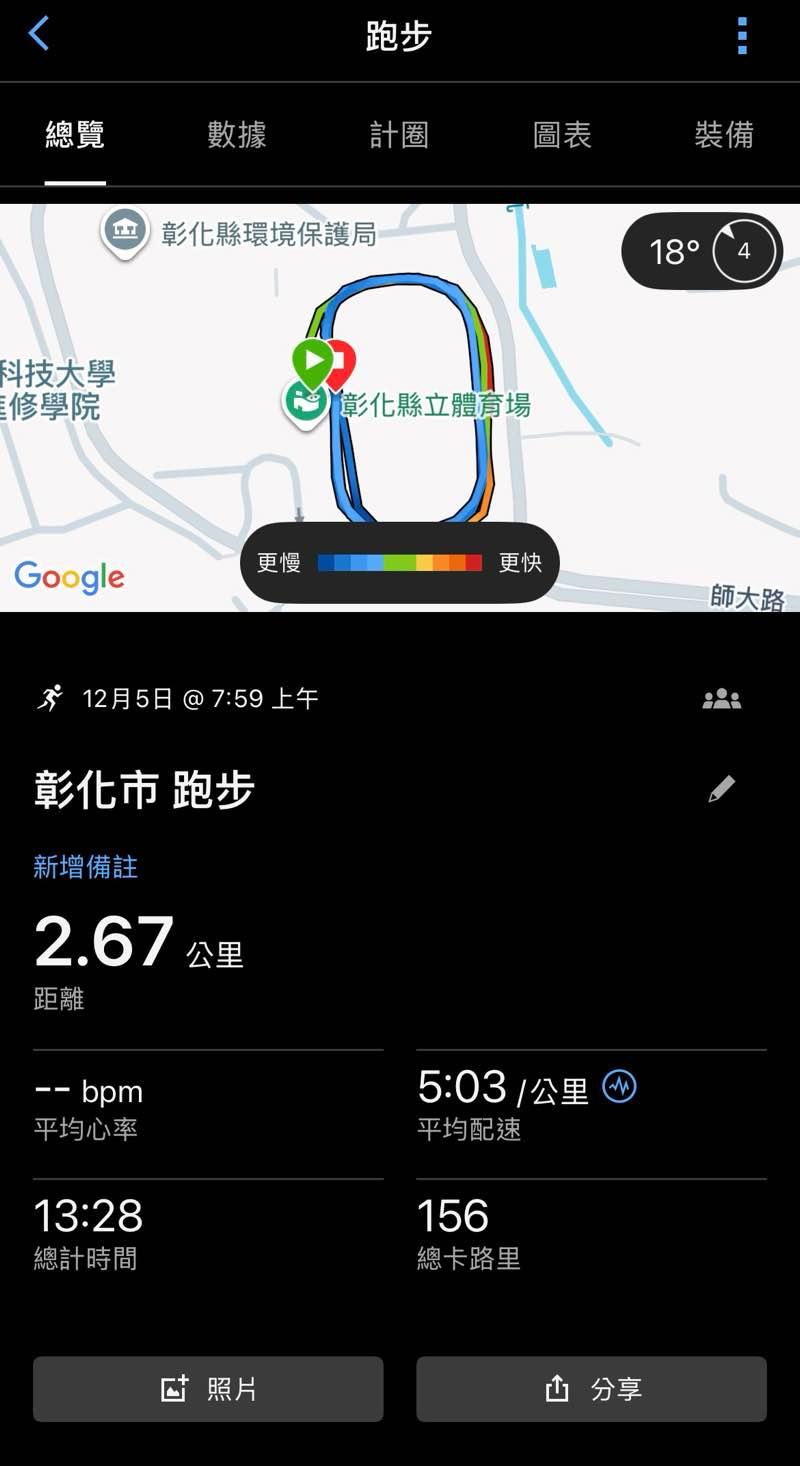Screen dimensions: 800x1466
Task: Edit the activity name with the pencil
Action: tap(721, 789)
